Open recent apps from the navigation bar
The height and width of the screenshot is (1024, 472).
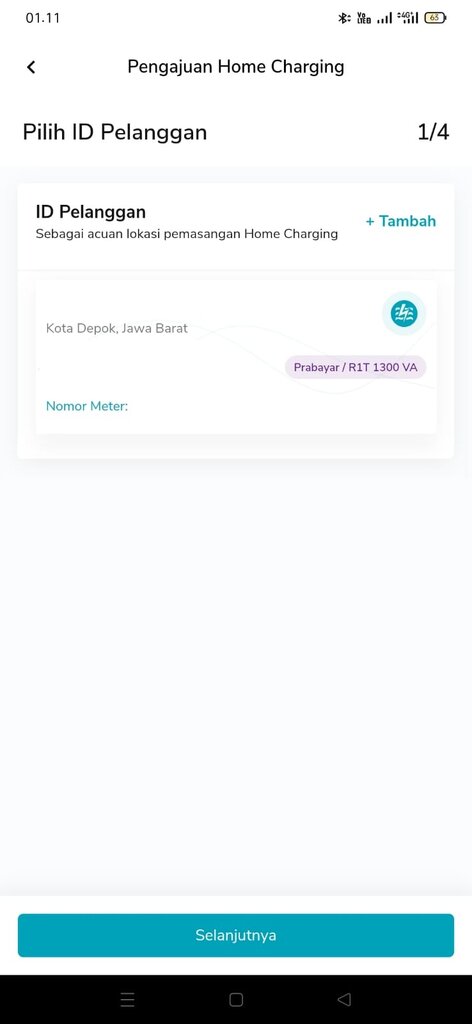tap(128, 999)
